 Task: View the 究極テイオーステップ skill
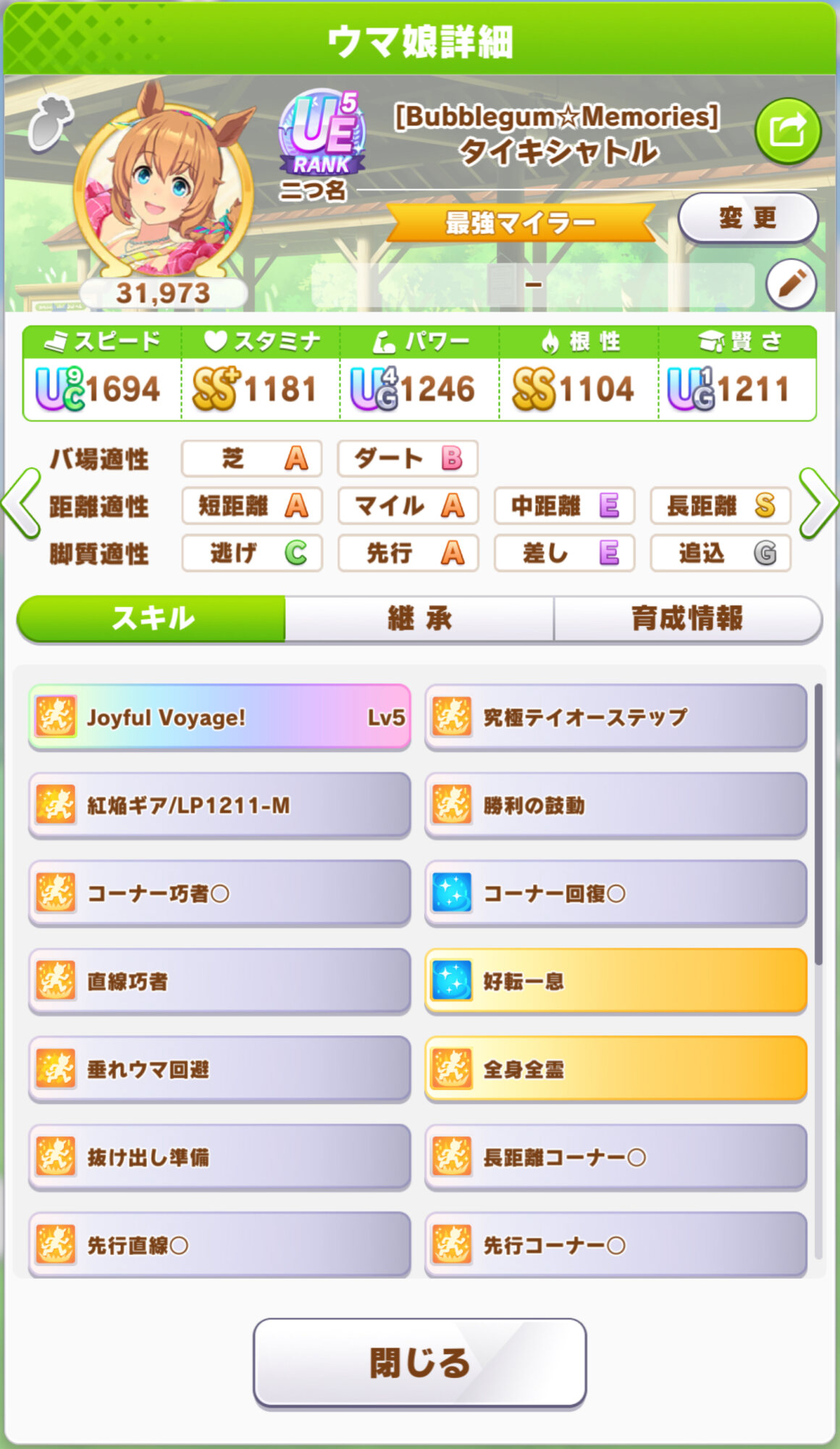point(616,717)
